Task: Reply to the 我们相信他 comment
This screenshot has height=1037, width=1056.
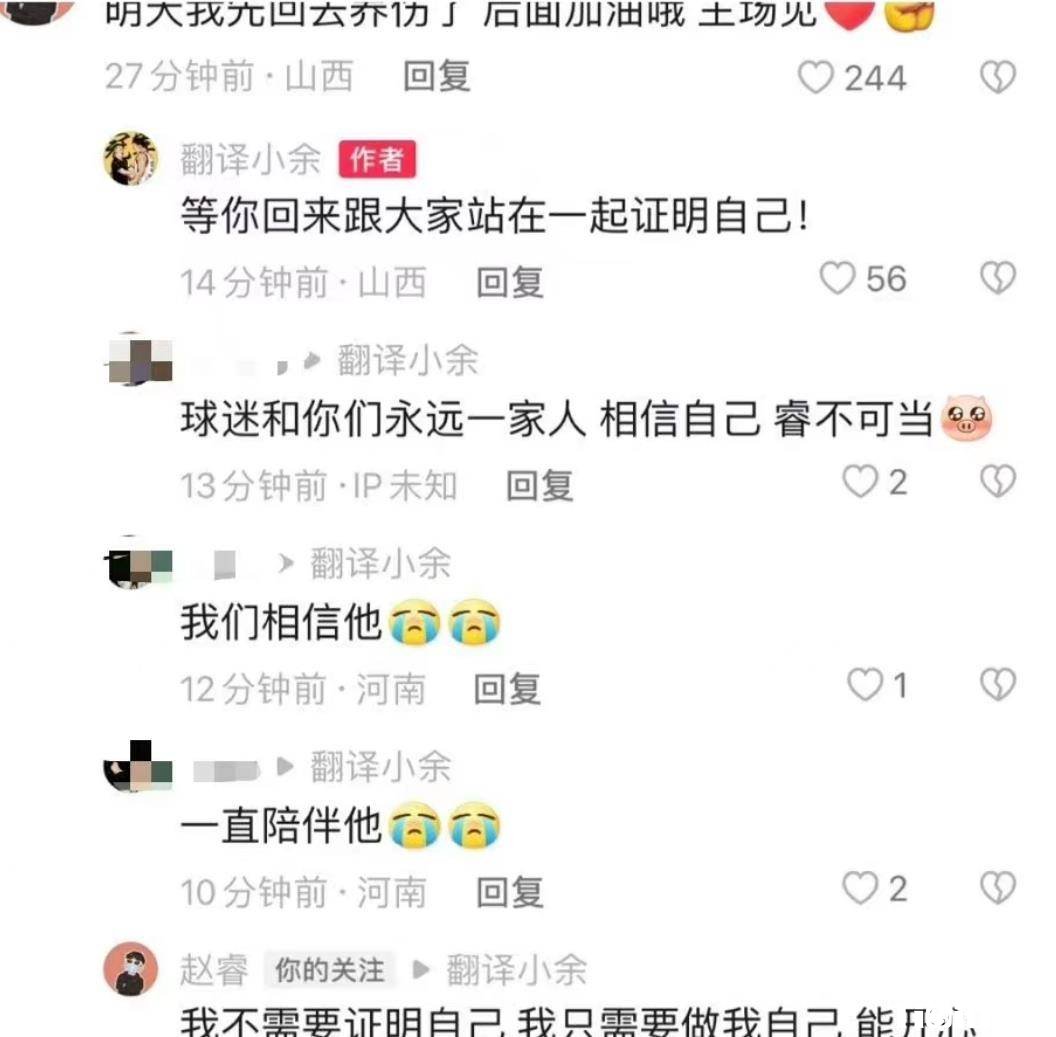Action: click(x=507, y=688)
